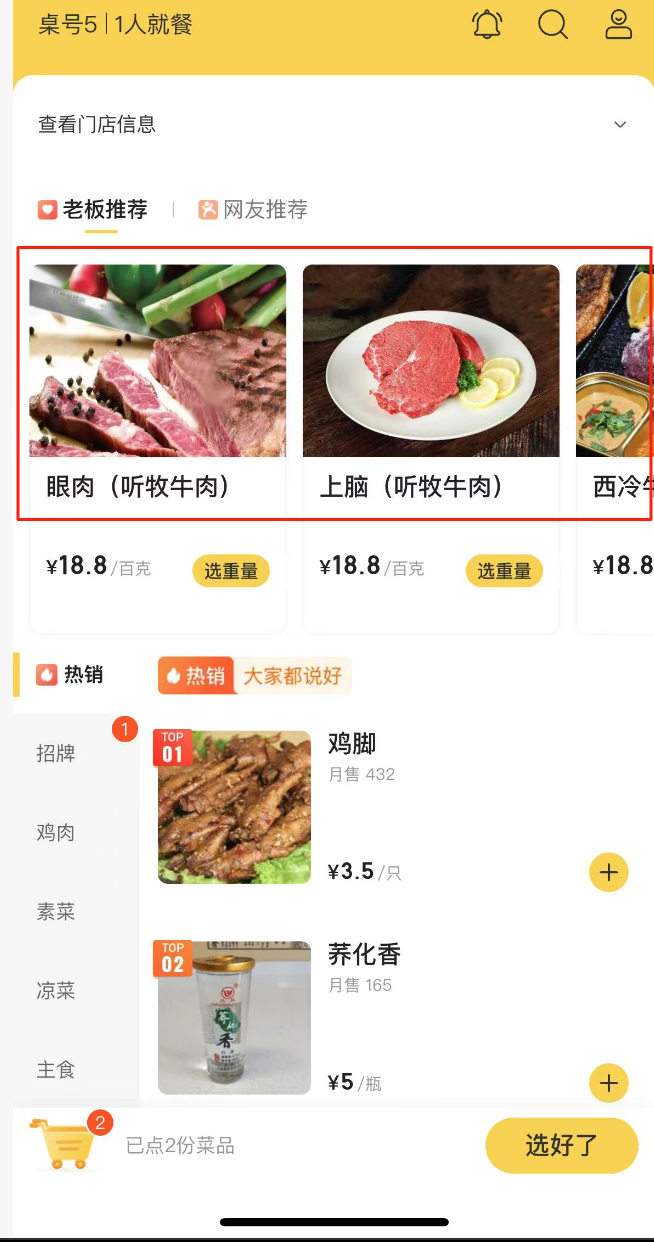Confirm the order with 选好了

pos(561,1145)
